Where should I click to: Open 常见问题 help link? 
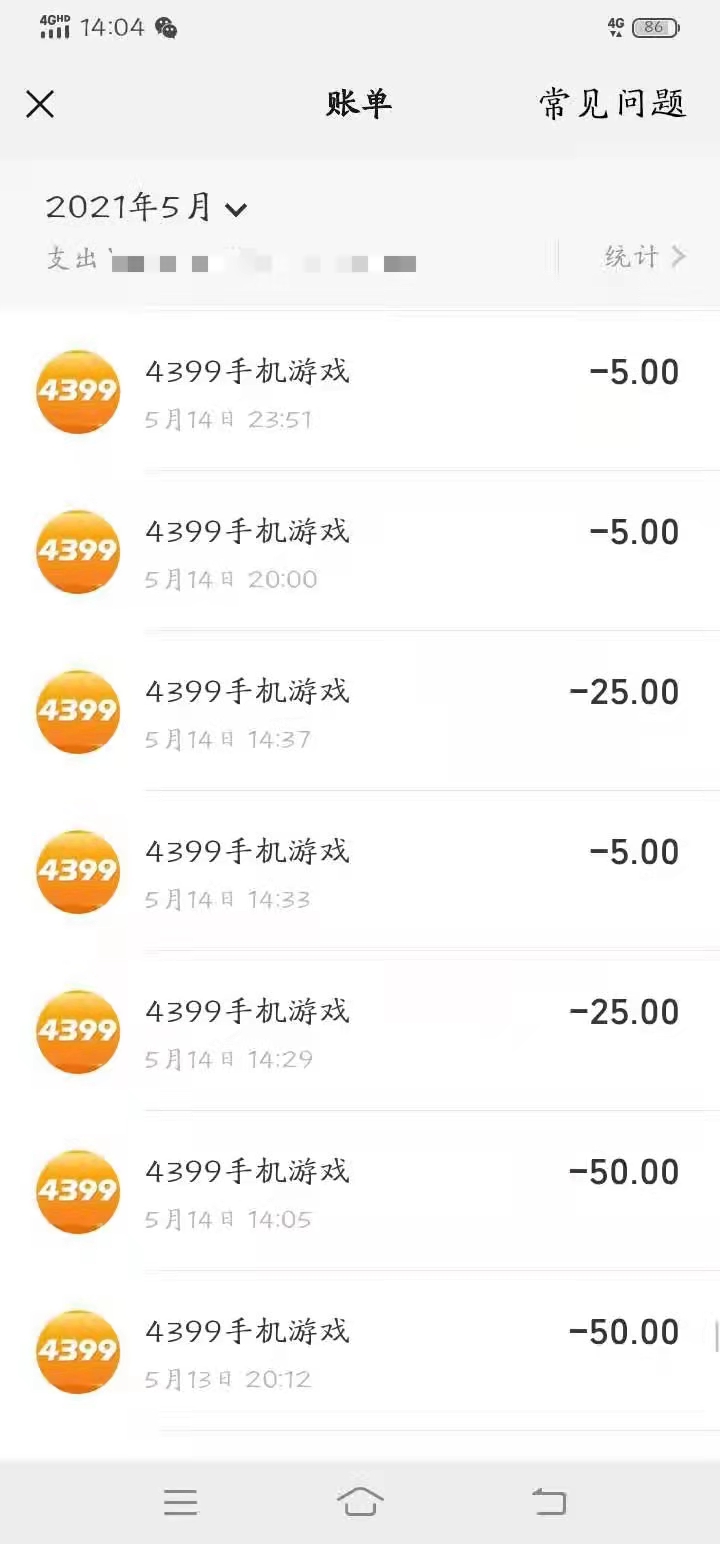coord(612,104)
